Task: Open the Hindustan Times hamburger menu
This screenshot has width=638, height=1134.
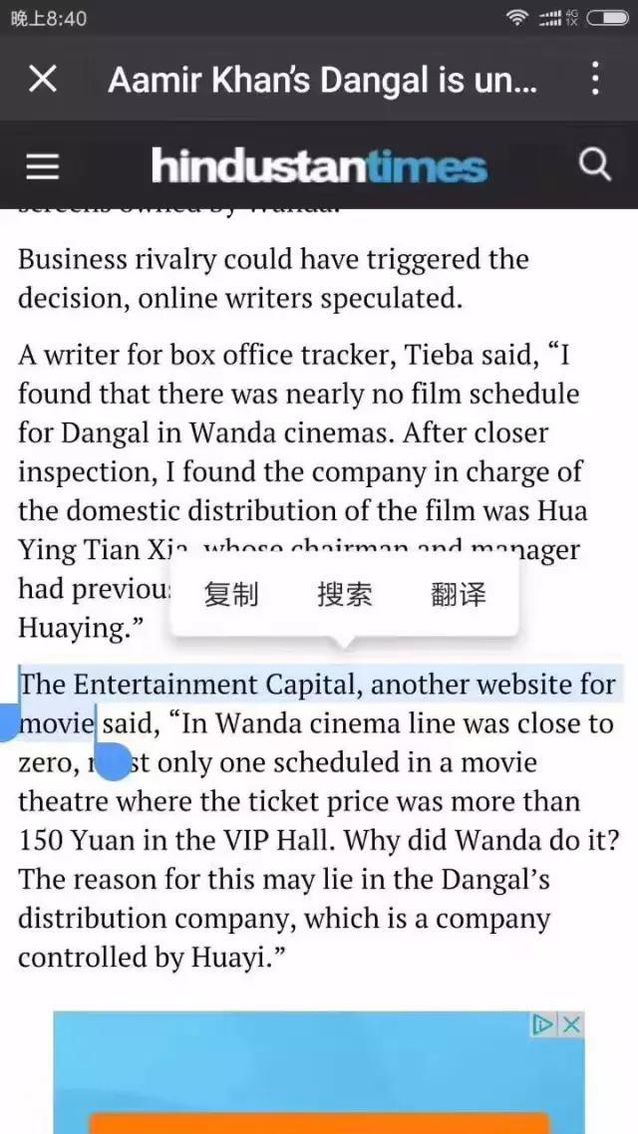Action: 42,166
